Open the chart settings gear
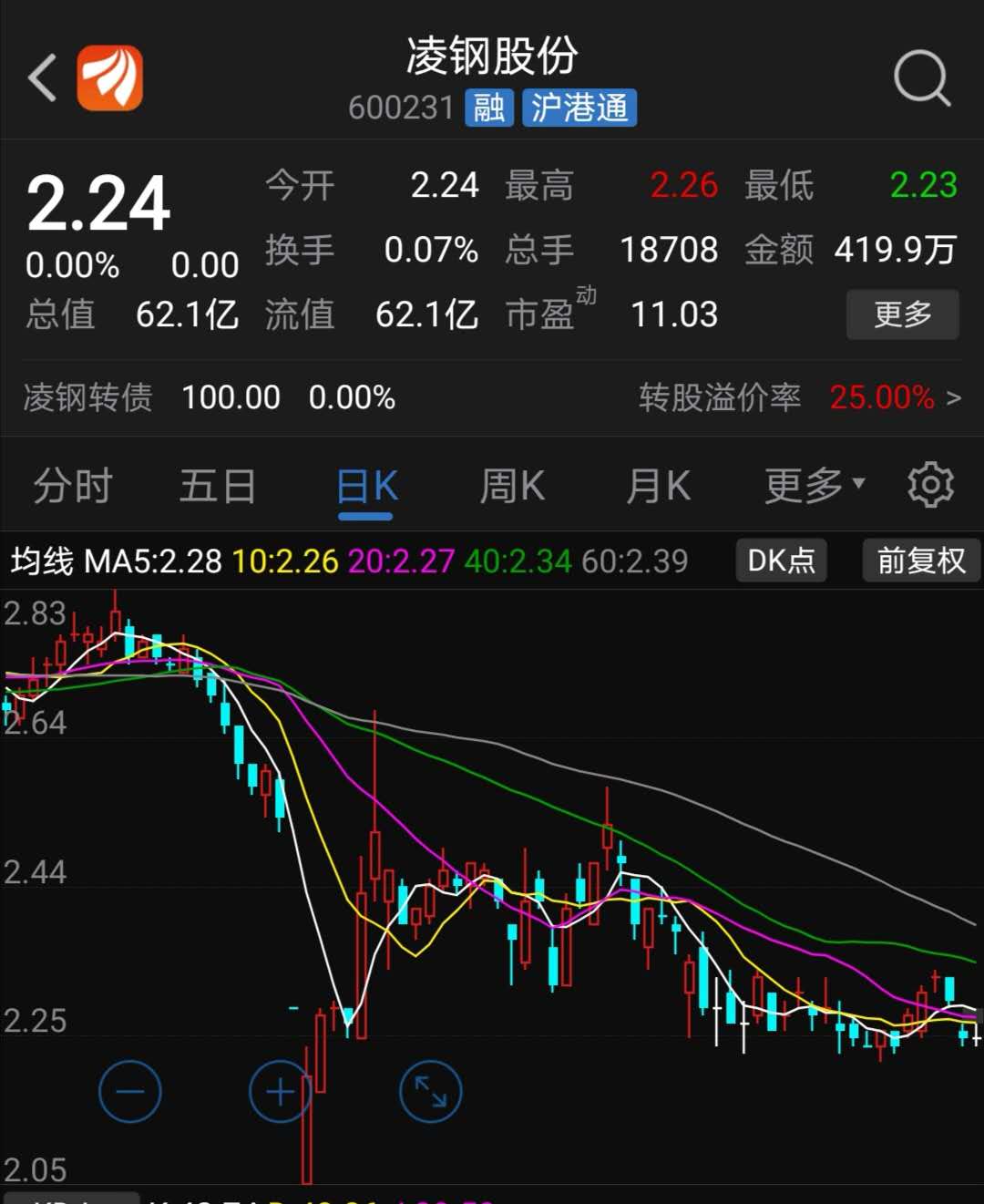 pyautogui.click(x=931, y=484)
